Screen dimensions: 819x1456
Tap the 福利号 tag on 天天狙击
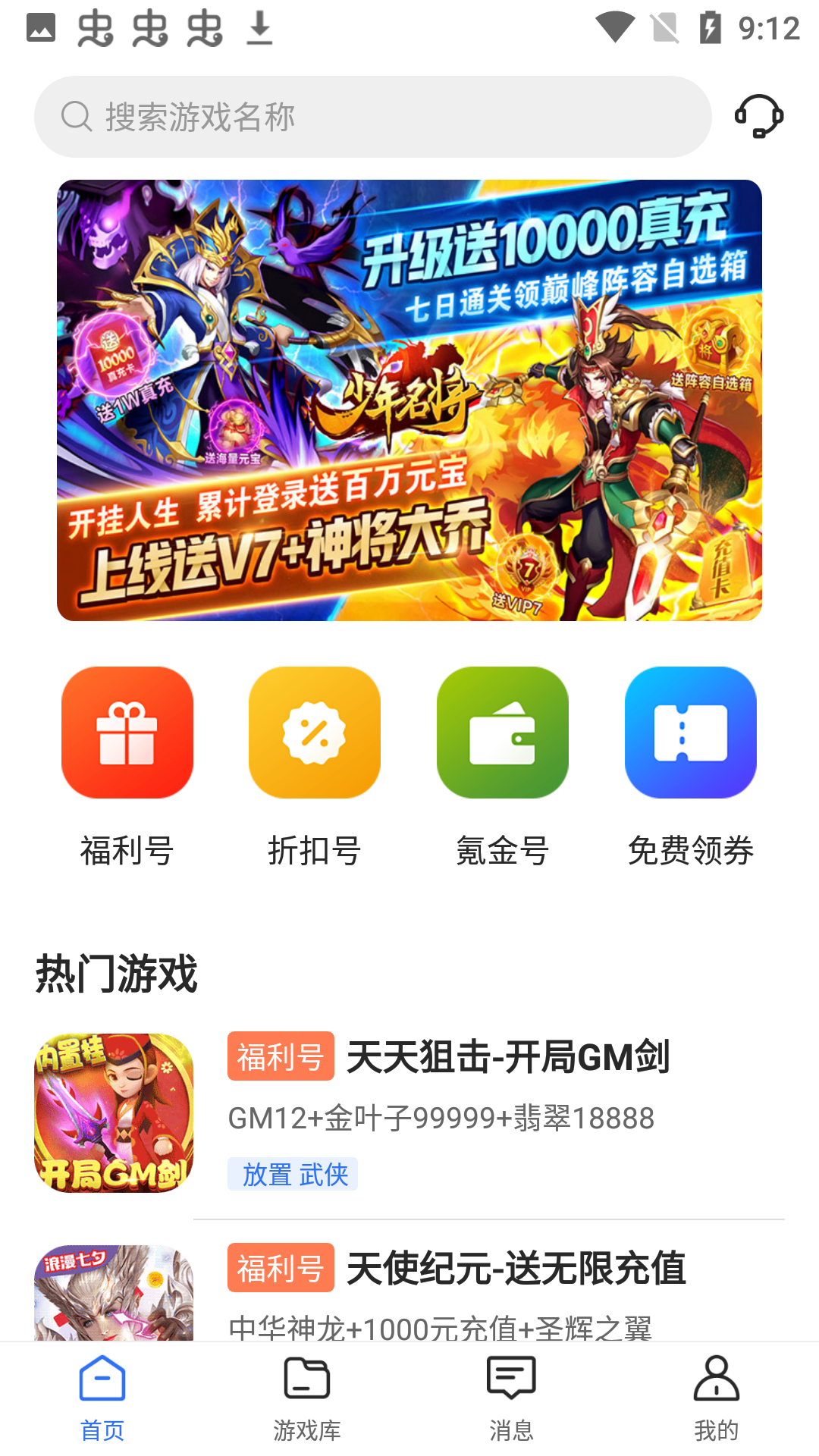coord(281,1056)
